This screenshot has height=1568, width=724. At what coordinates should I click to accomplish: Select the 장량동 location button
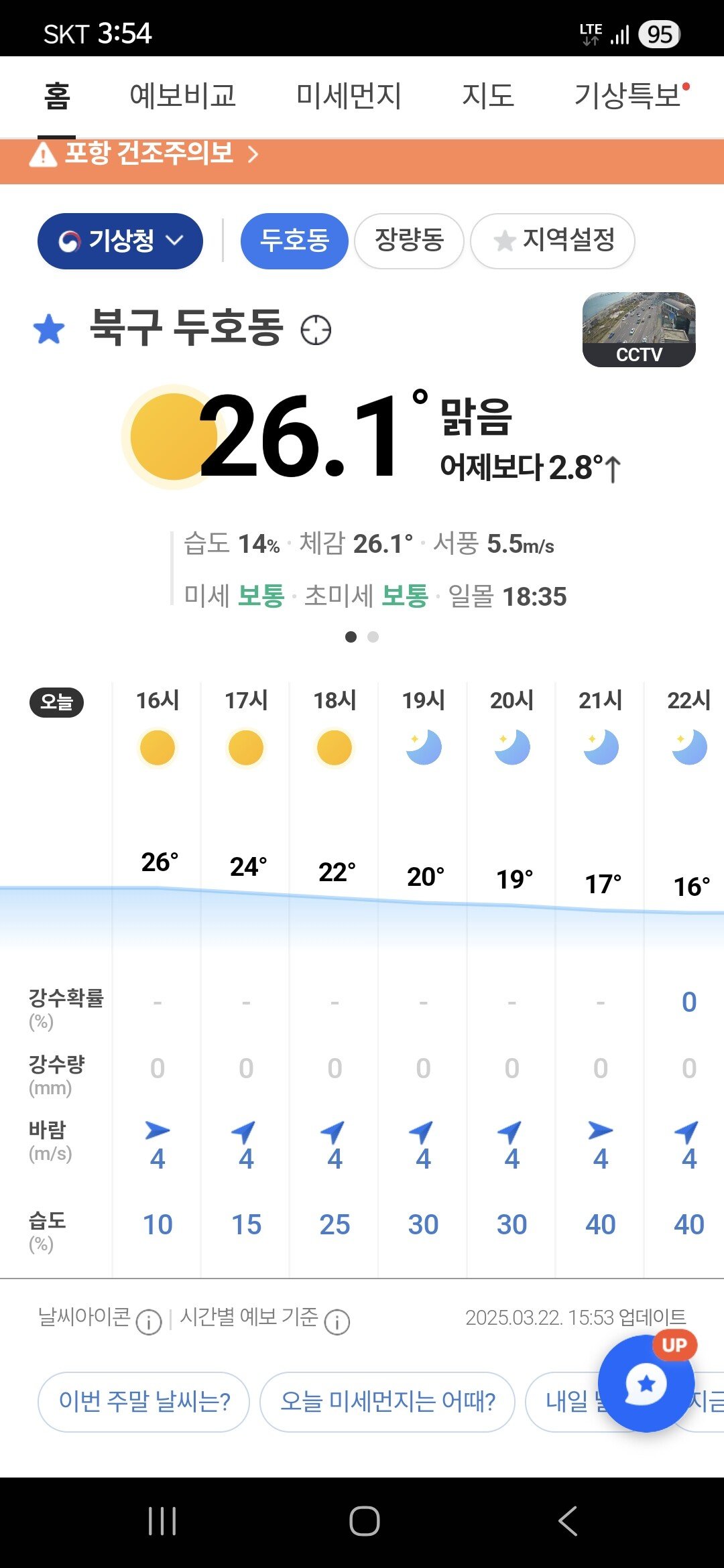click(408, 242)
